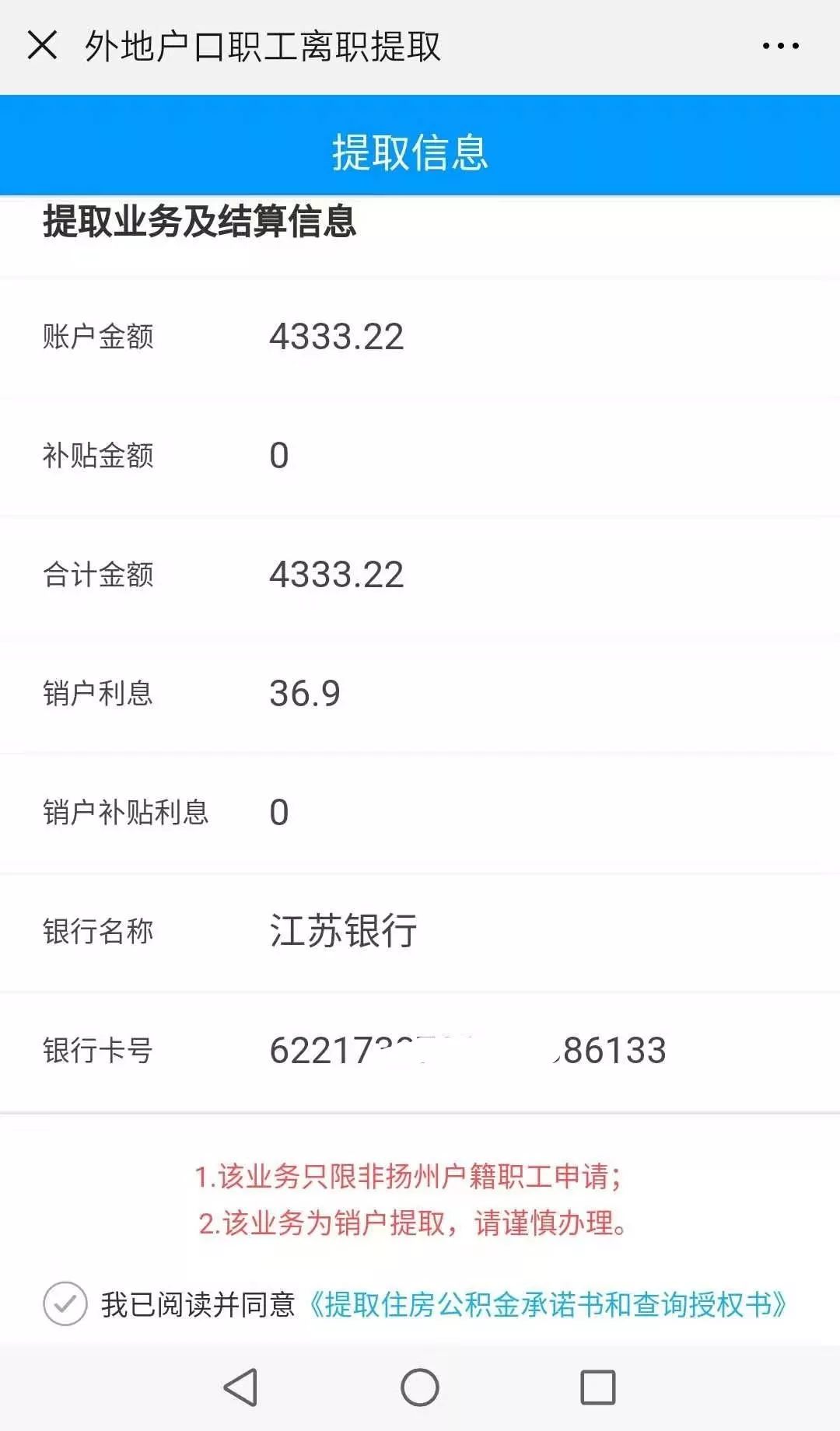
Task: Open the 提取住房公积金承诺书和查询授权书 link
Action: pos(548,1304)
